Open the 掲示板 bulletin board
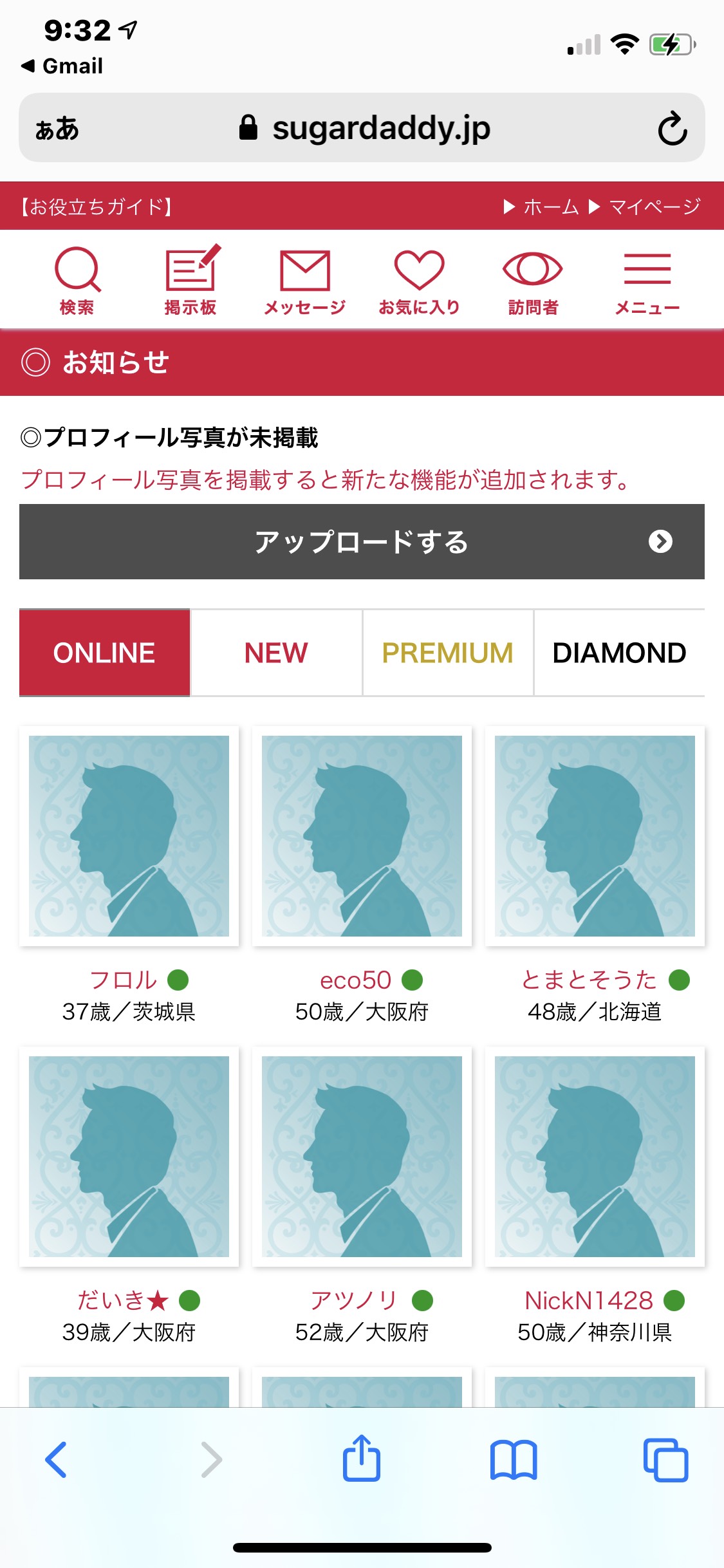Screen dimensions: 724x1568 click(x=190, y=279)
